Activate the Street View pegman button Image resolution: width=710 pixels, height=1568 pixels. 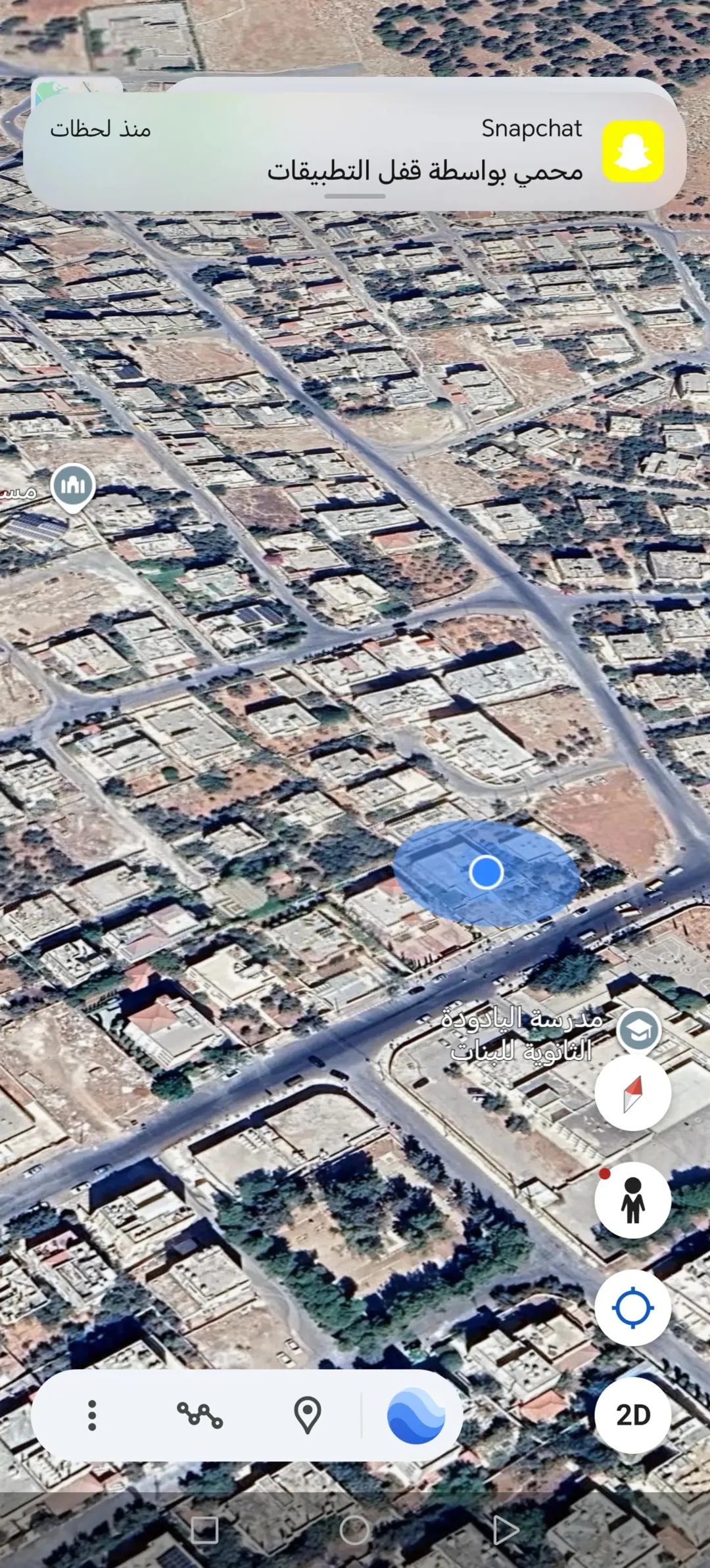(632, 1200)
